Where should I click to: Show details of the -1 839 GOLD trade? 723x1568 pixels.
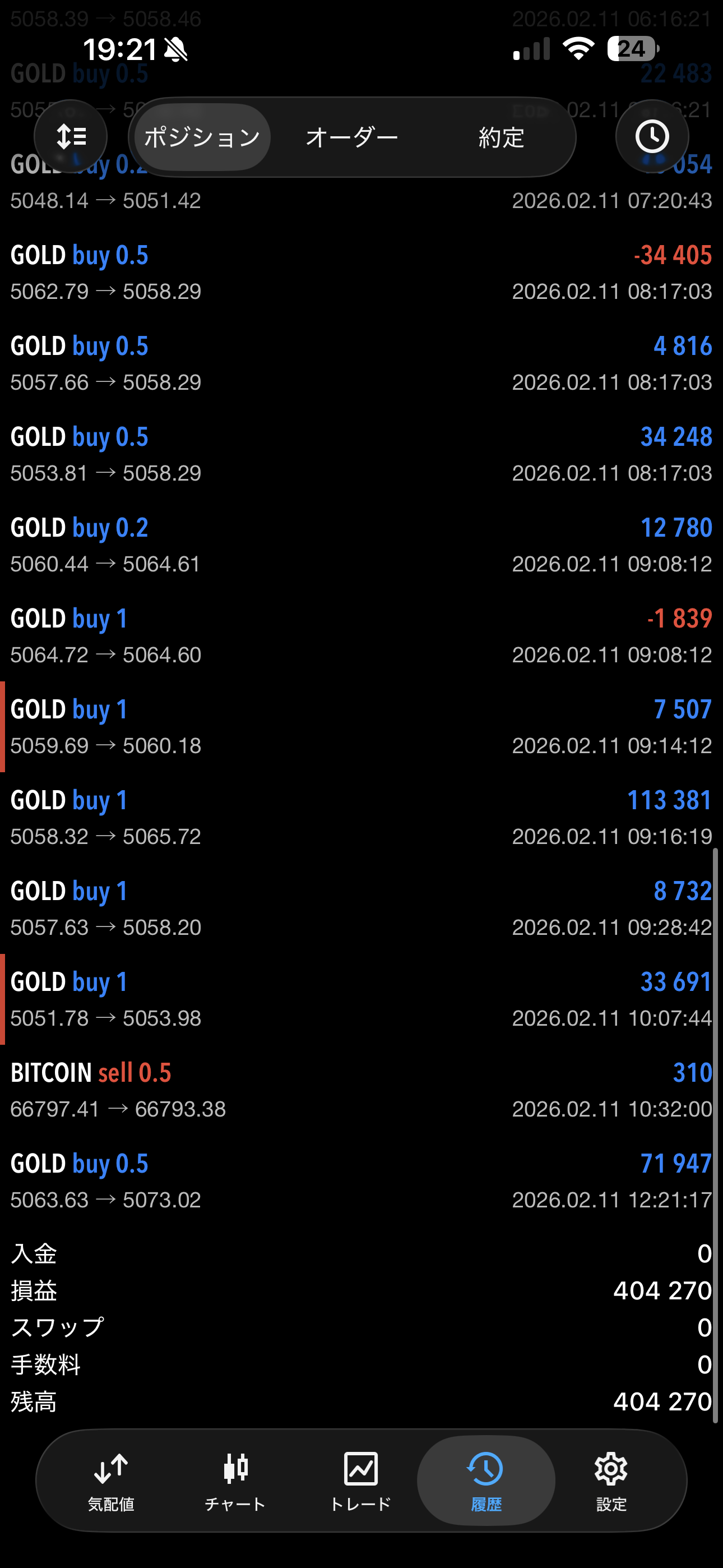click(x=361, y=635)
